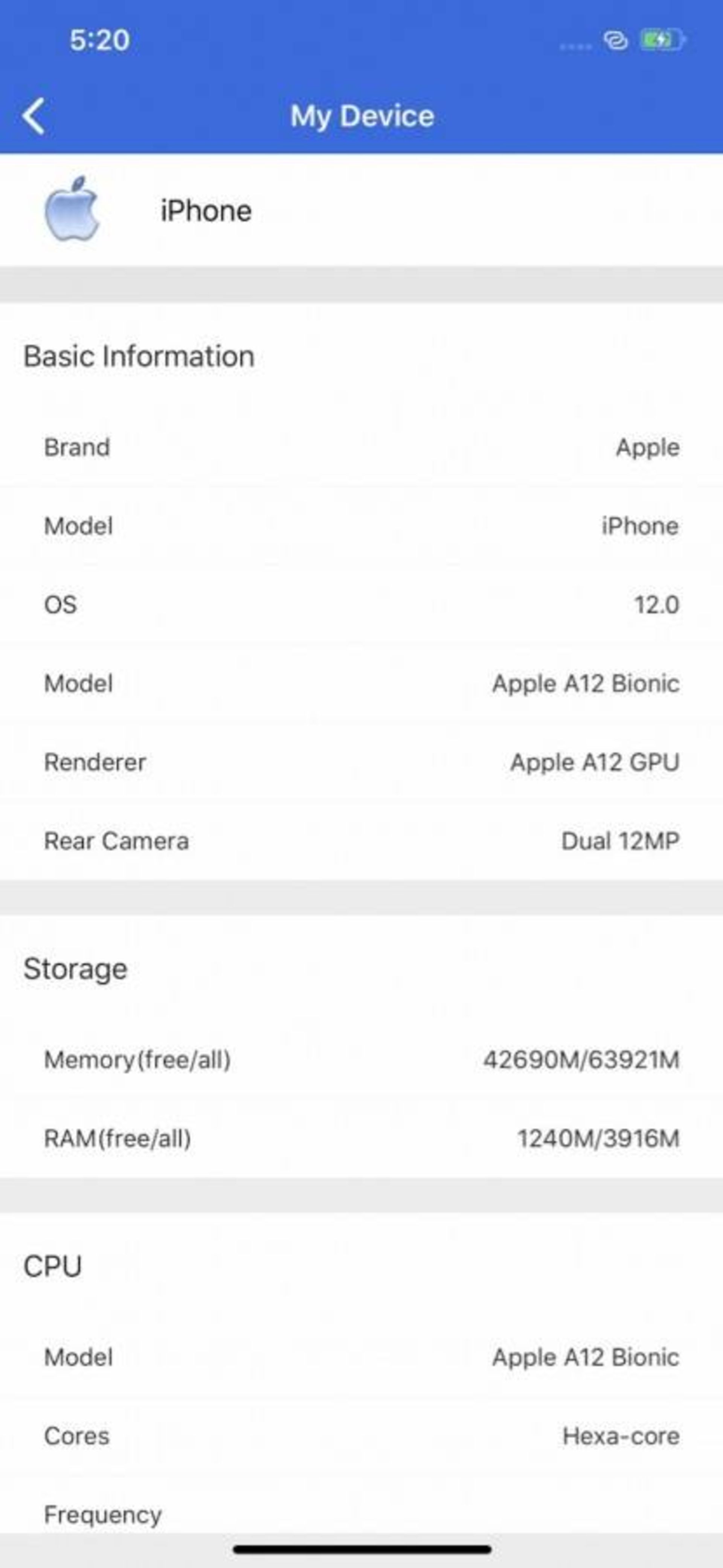This screenshot has height=1568, width=723.
Task: Tap the Renderer row showing Apple A12 GPU
Action: point(361,761)
